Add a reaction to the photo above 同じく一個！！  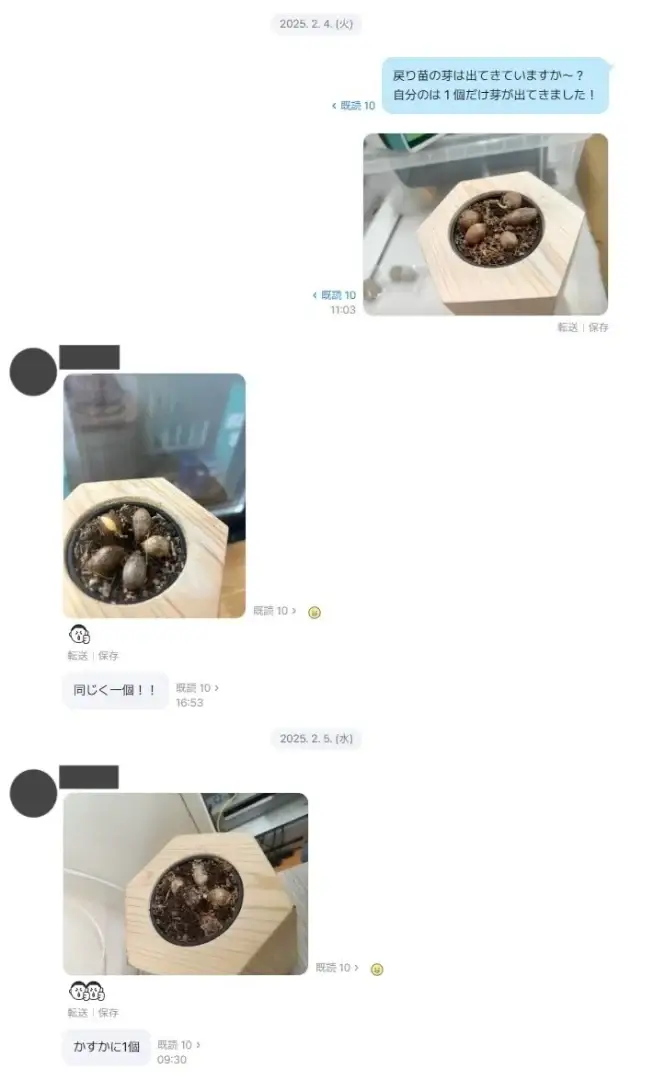tap(314, 611)
